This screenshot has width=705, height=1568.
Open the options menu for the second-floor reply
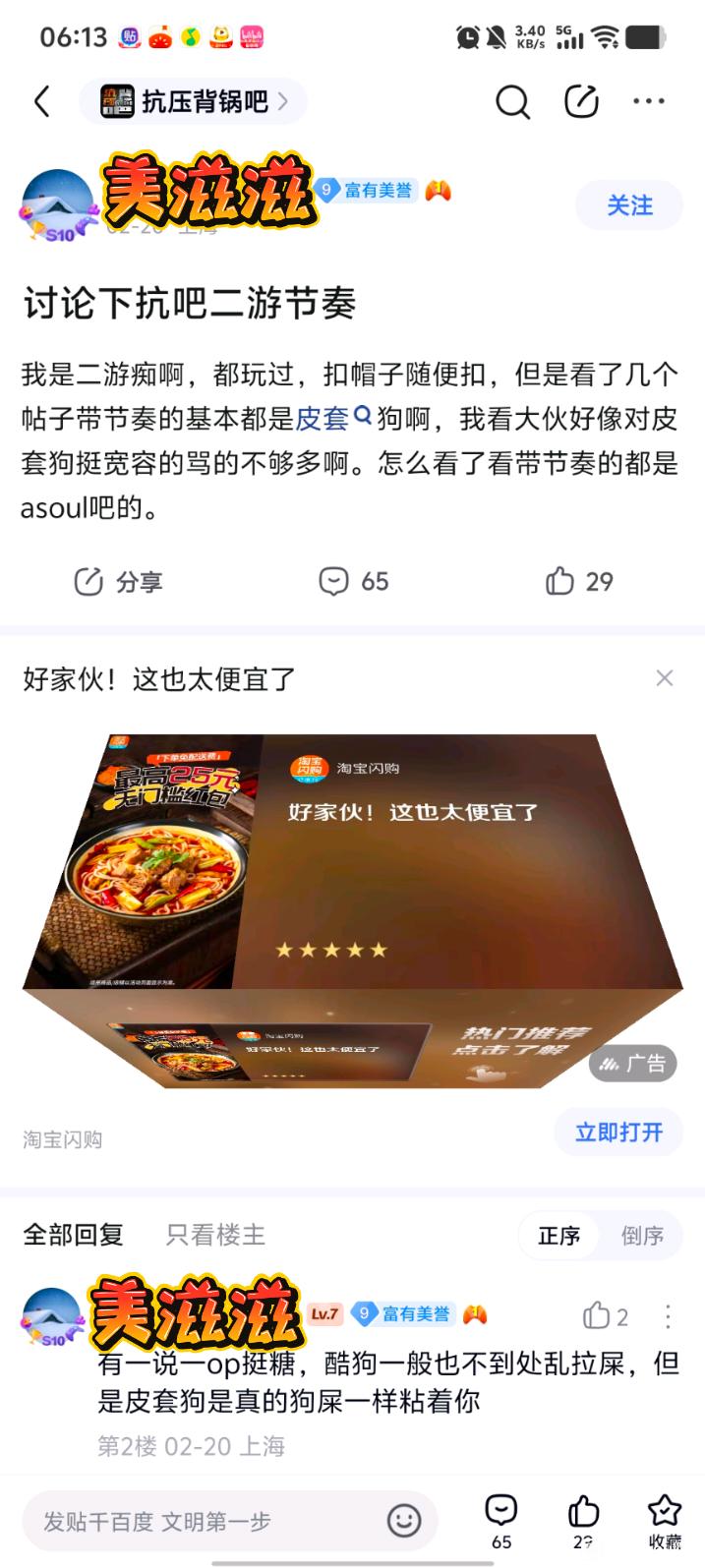point(668,1315)
